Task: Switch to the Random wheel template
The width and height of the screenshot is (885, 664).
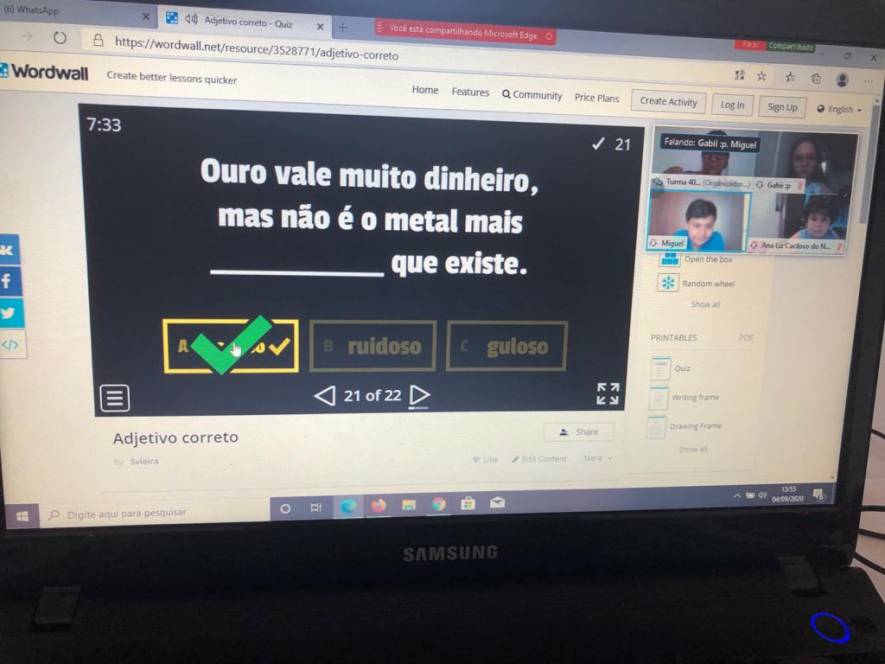Action: coord(709,284)
